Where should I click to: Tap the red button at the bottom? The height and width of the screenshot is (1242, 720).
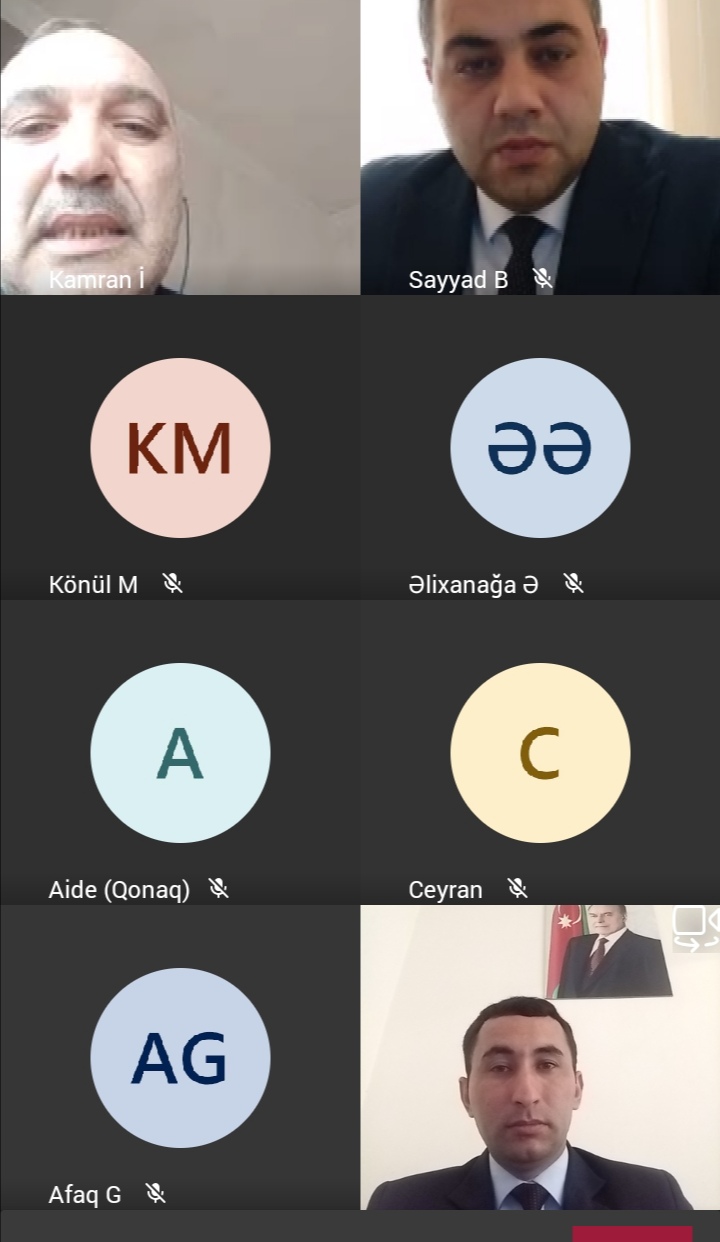click(632, 1234)
